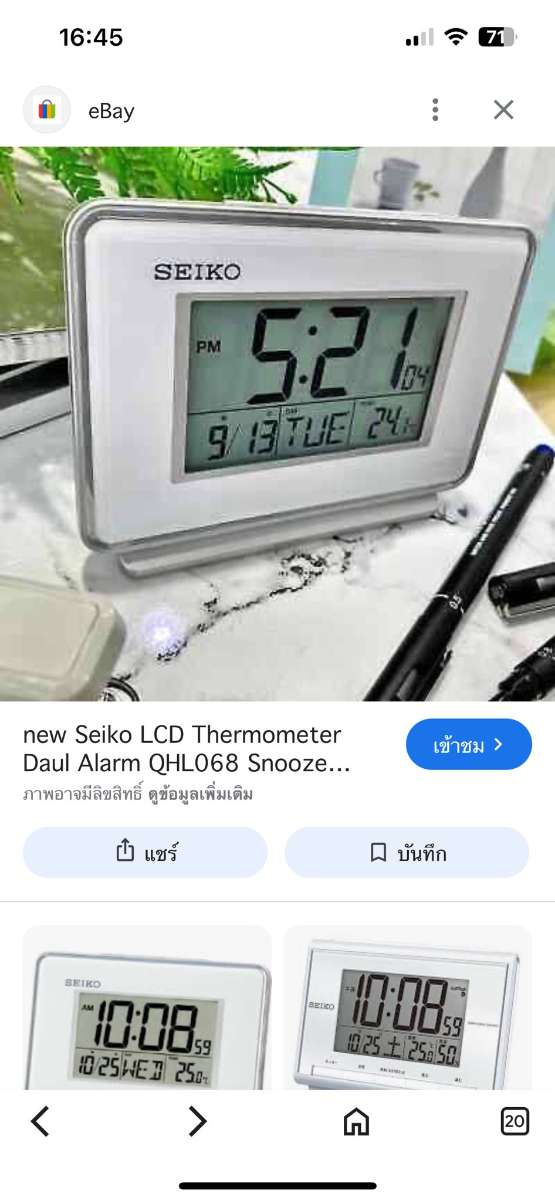Go forward to the next page
555x1201 pixels.
click(198, 1122)
